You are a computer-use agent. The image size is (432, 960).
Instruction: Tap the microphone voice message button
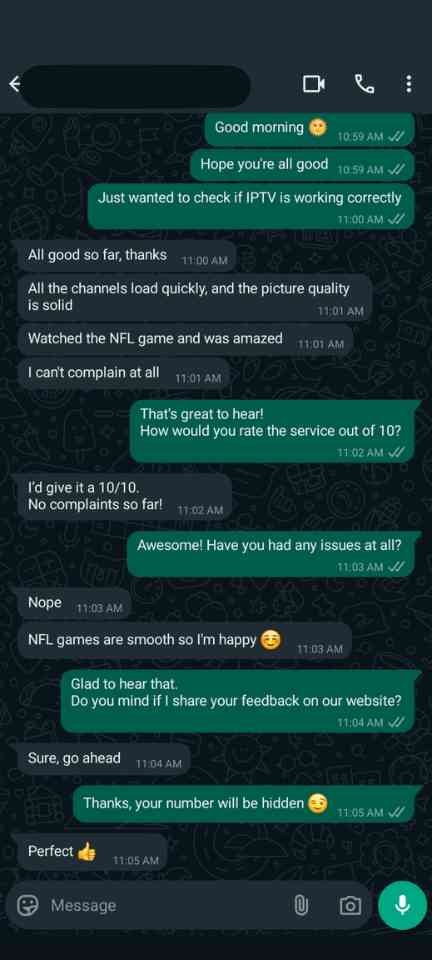click(x=403, y=905)
